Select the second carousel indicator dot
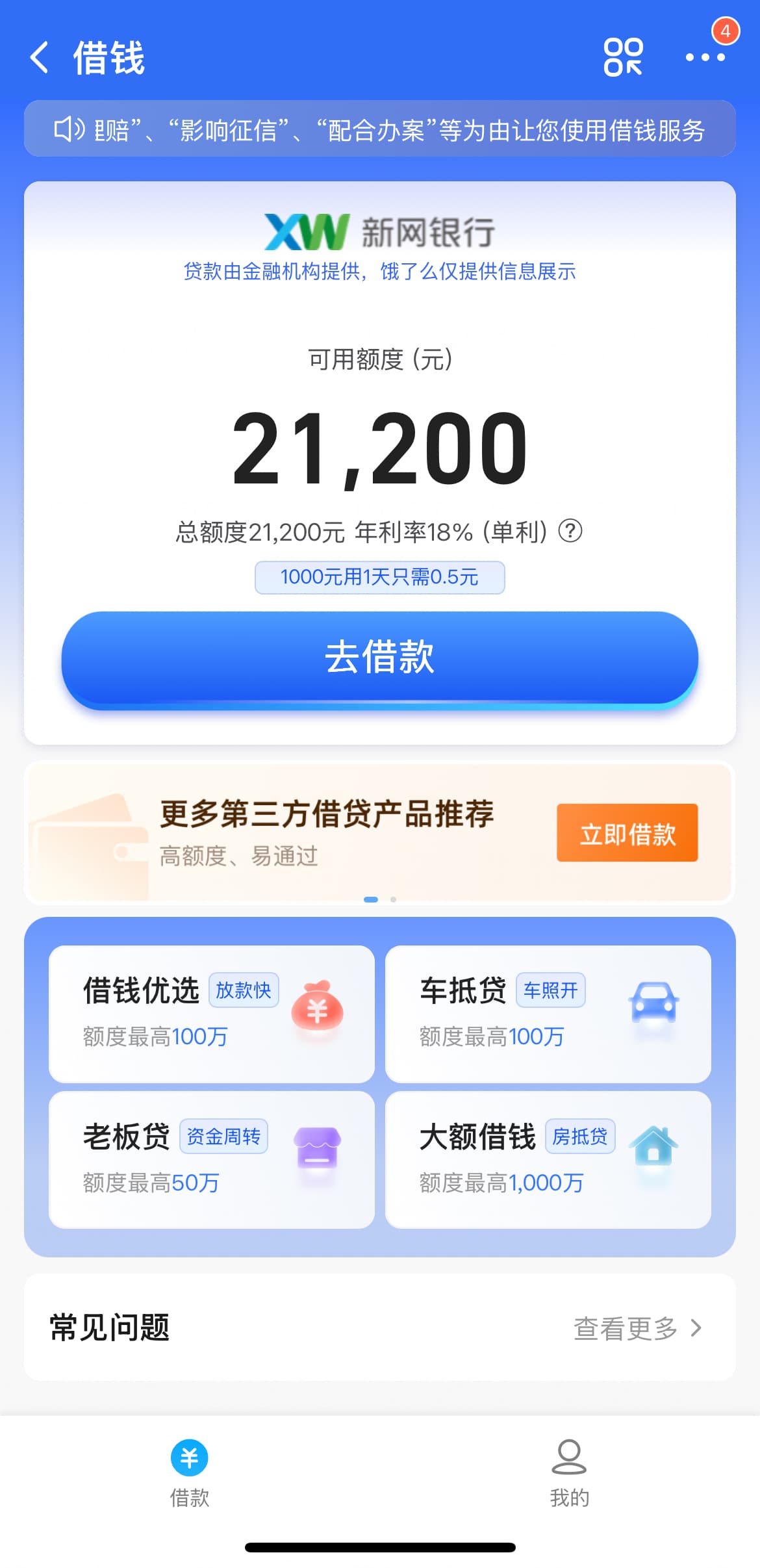The image size is (760, 1568). [392, 900]
